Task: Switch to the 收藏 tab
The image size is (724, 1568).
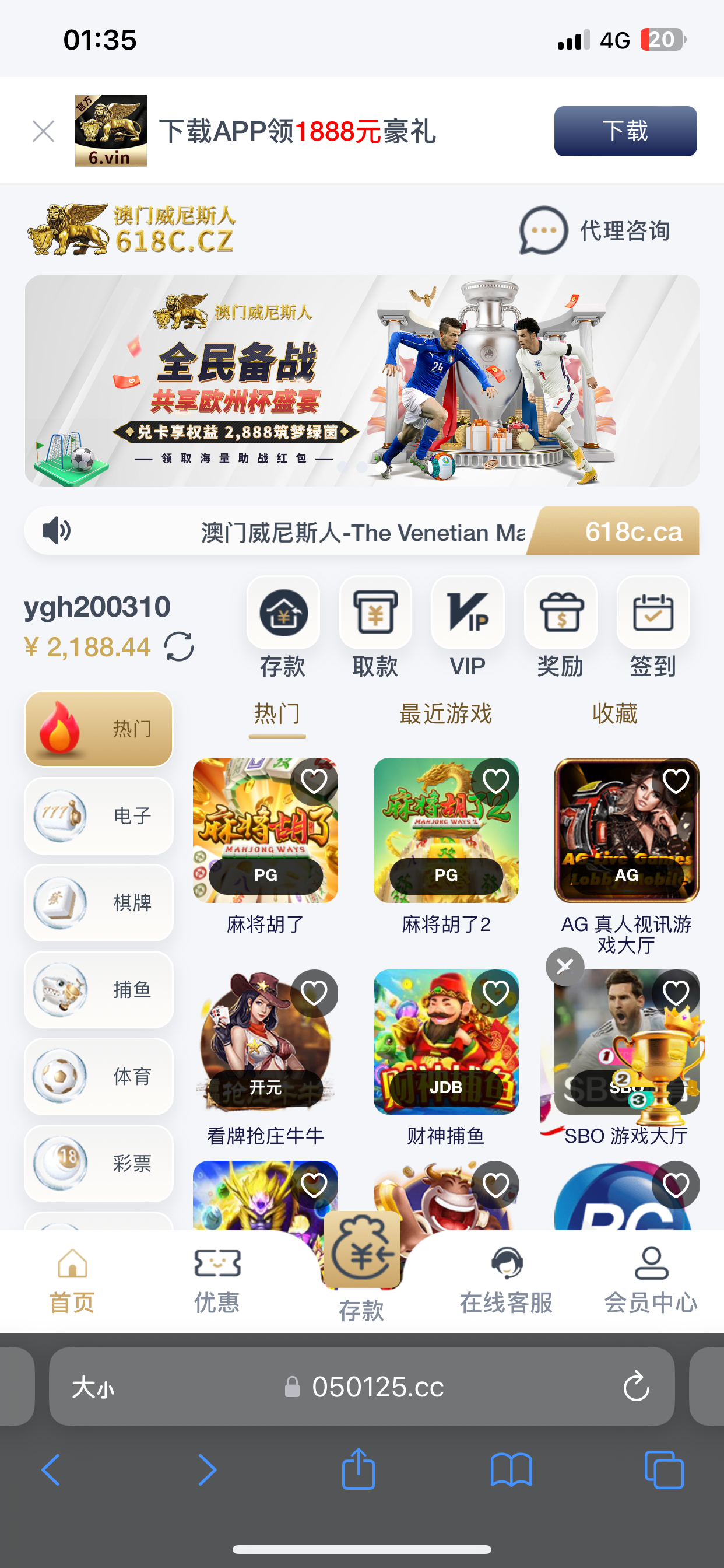Action: coord(614,714)
